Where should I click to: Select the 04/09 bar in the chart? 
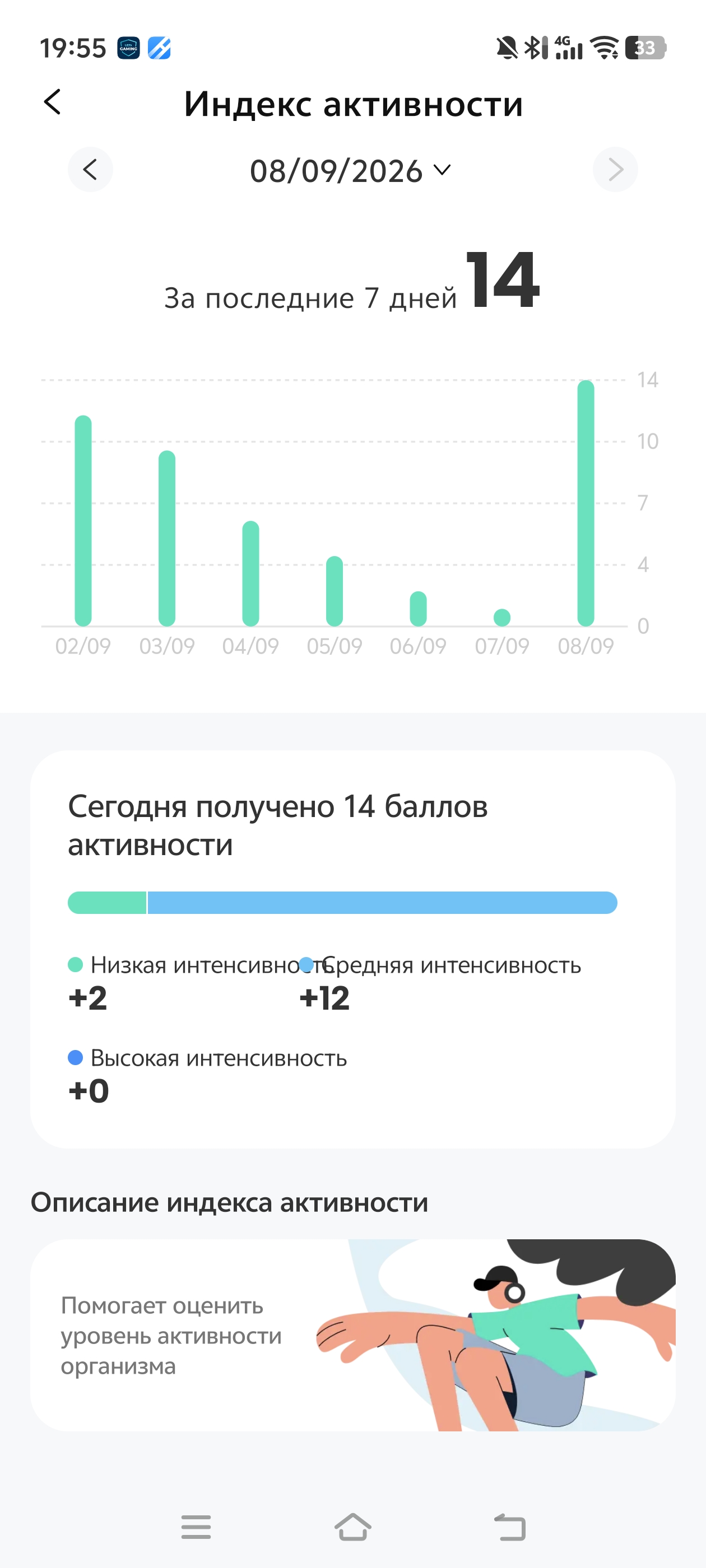[251, 574]
